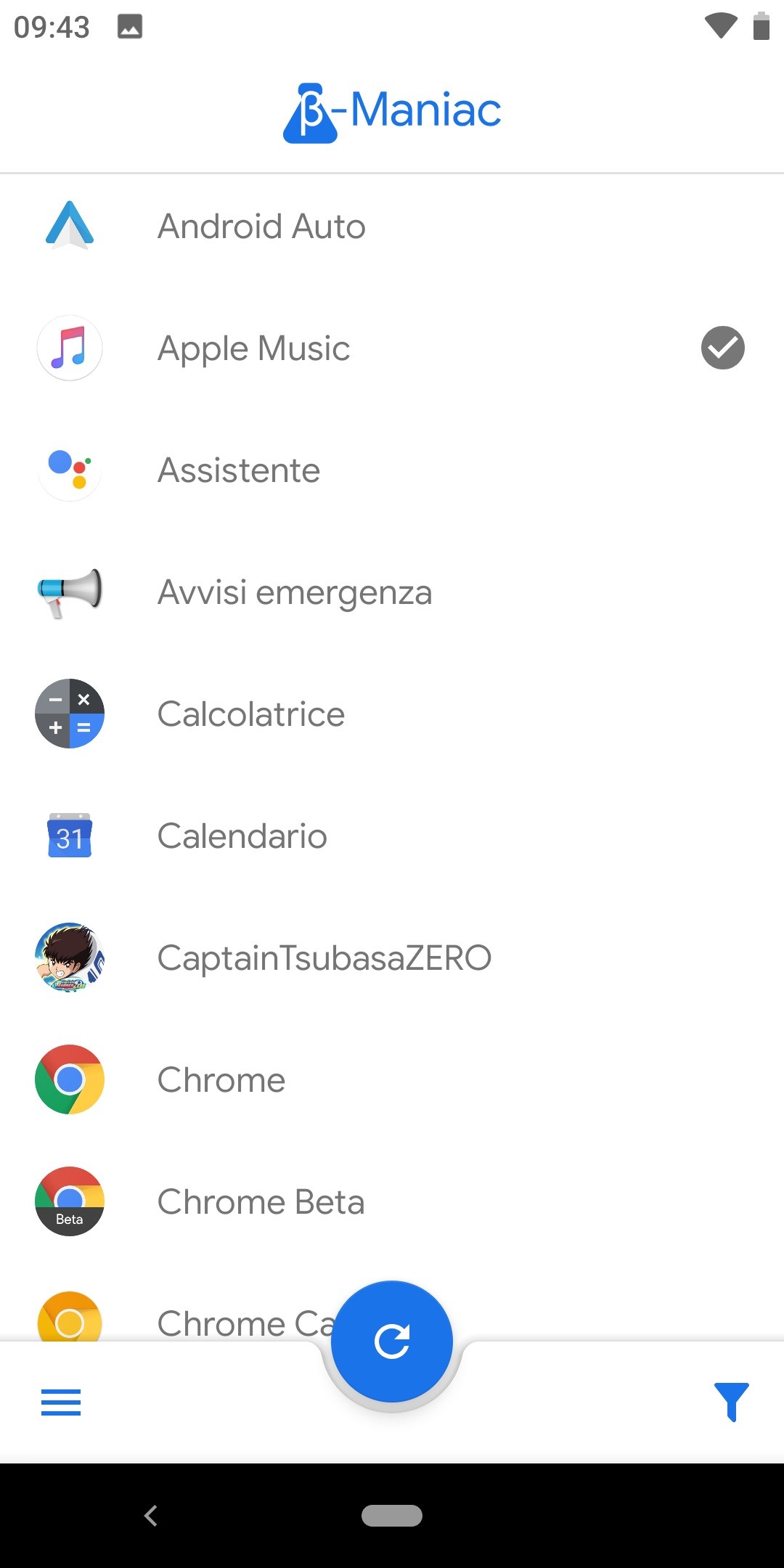Open the Assistente app row
Image resolution: width=784 pixels, height=1568 pixels.
(x=239, y=470)
